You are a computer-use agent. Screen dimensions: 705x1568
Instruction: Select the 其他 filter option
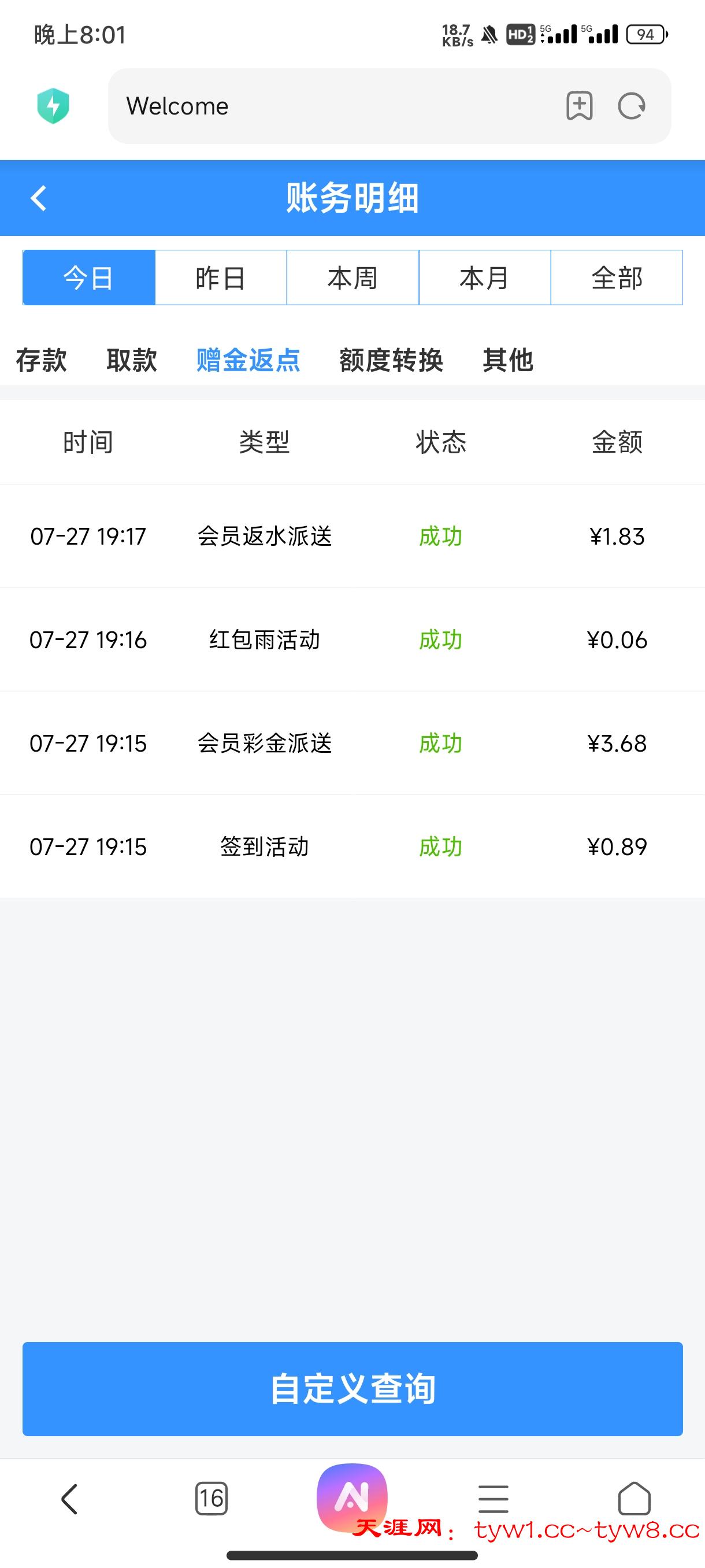507,360
